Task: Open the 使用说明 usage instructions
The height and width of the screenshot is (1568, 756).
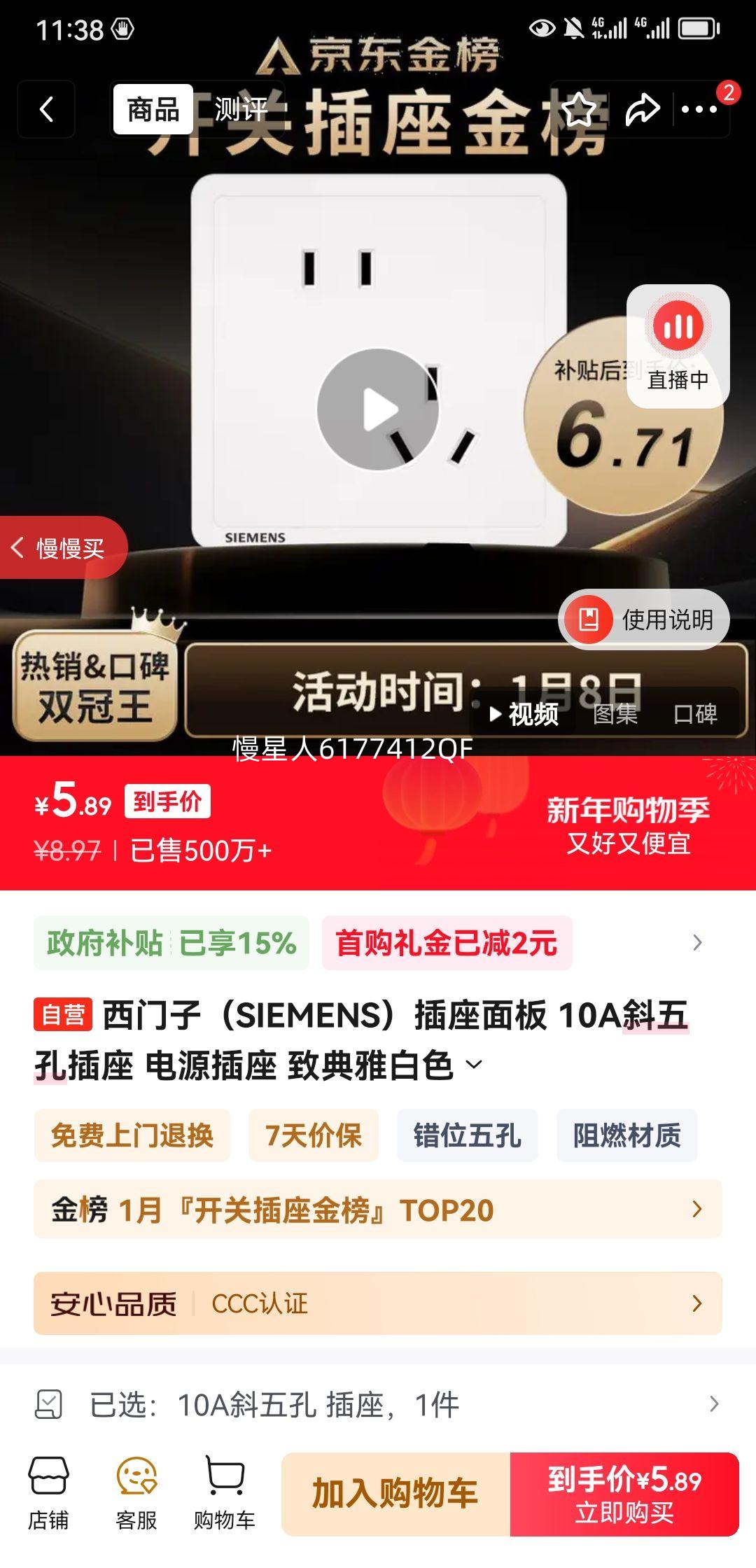Action: tap(642, 619)
